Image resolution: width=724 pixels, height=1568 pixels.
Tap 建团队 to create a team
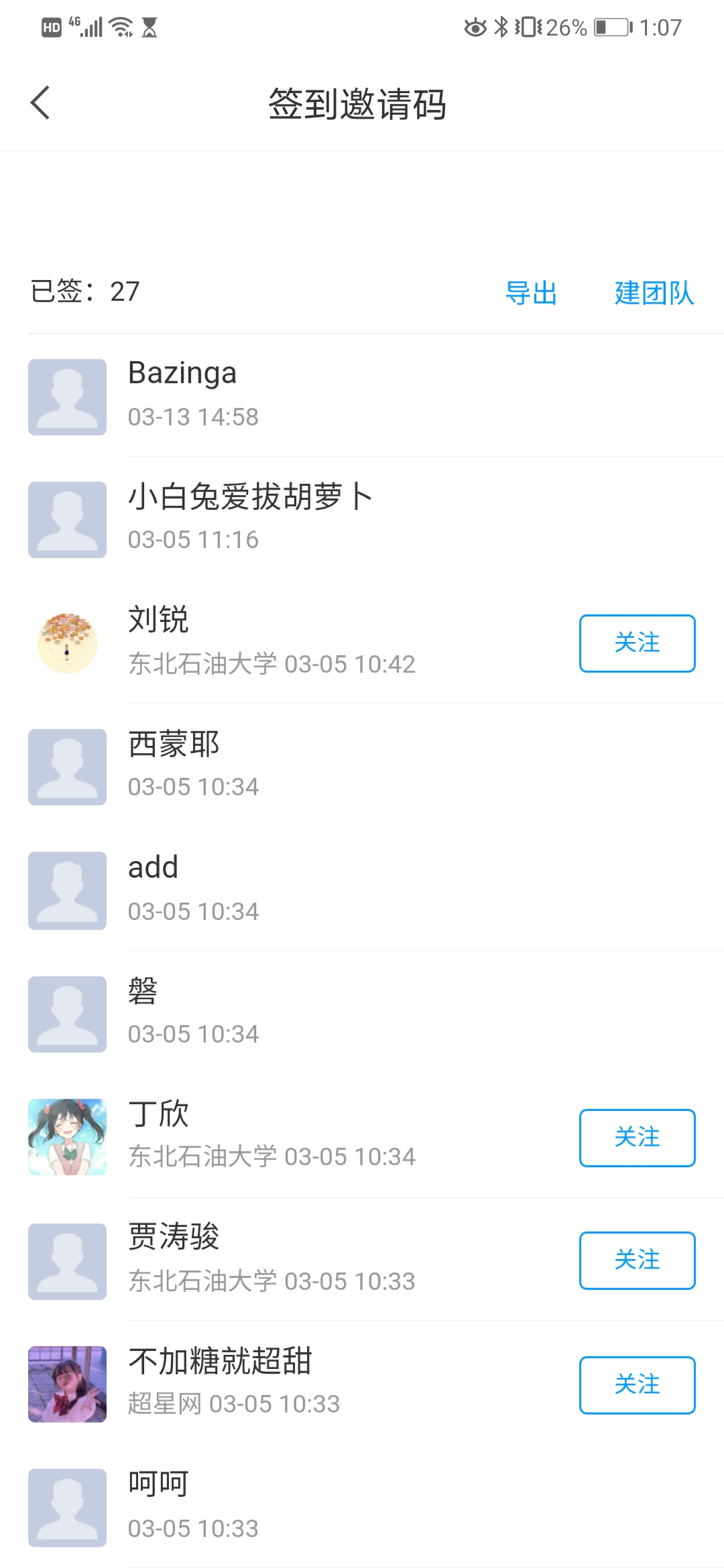[x=654, y=293]
